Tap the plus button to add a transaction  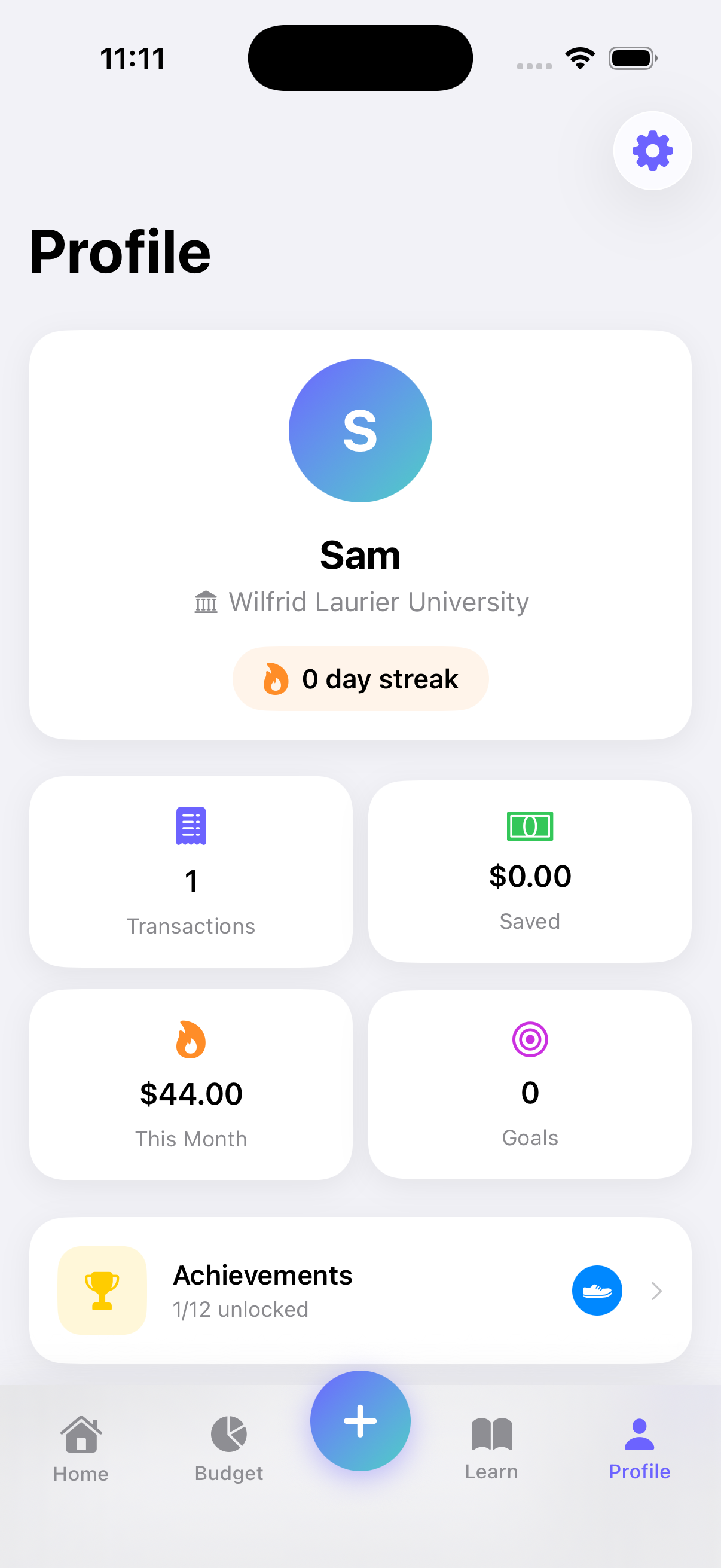coord(360,1421)
